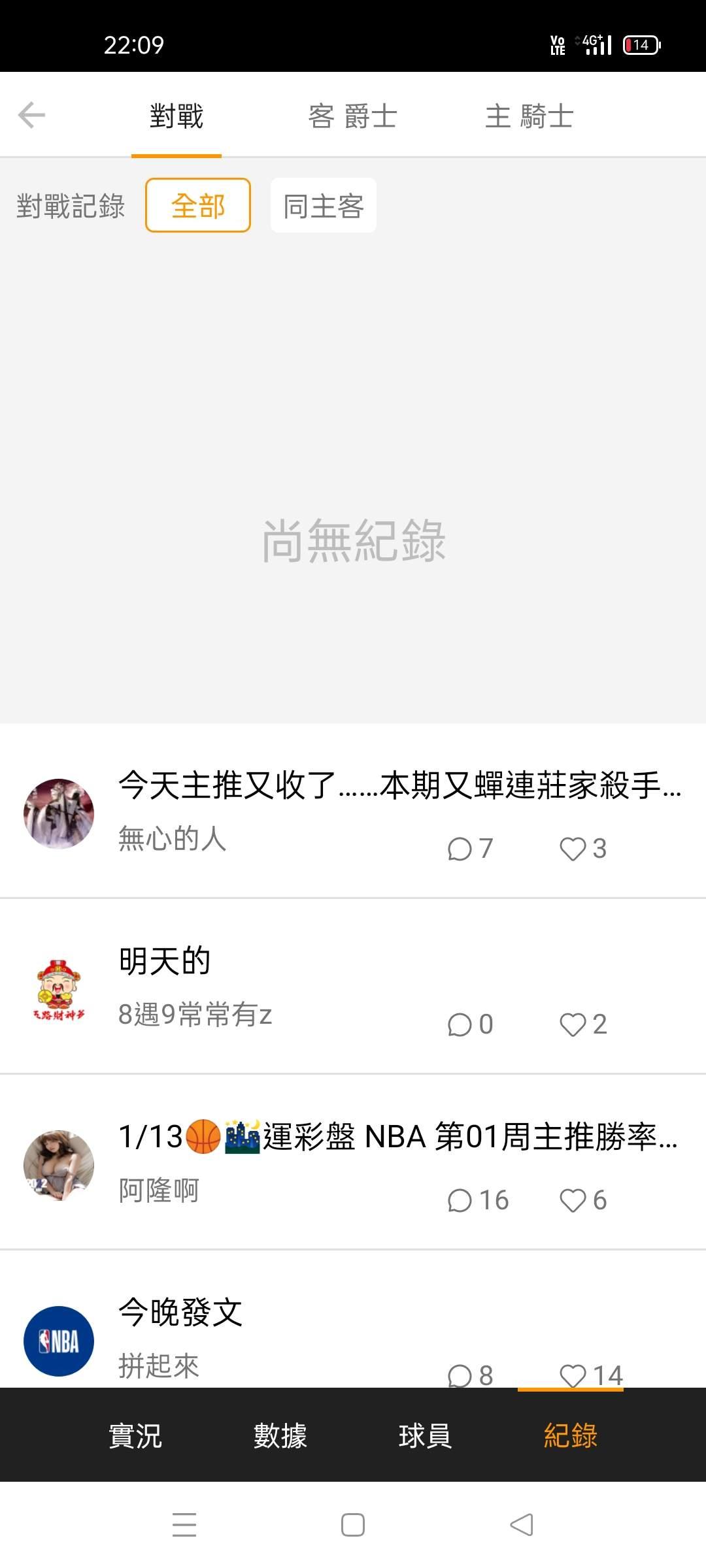The height and width of the screenshot is (1568, 706).
Task: Switch to the 實況 tab
Action: [x=135, y=1435]
